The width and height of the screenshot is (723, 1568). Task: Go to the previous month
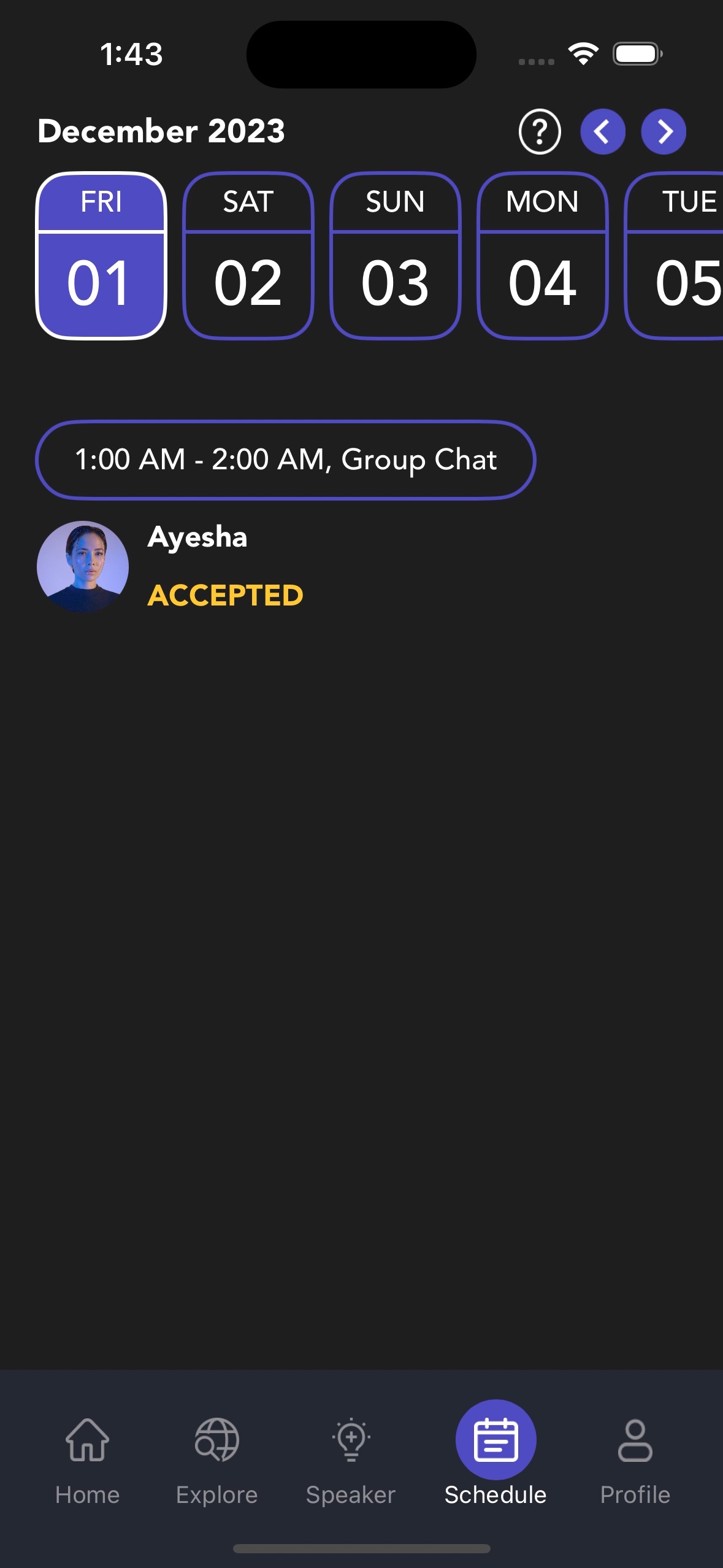603,131
